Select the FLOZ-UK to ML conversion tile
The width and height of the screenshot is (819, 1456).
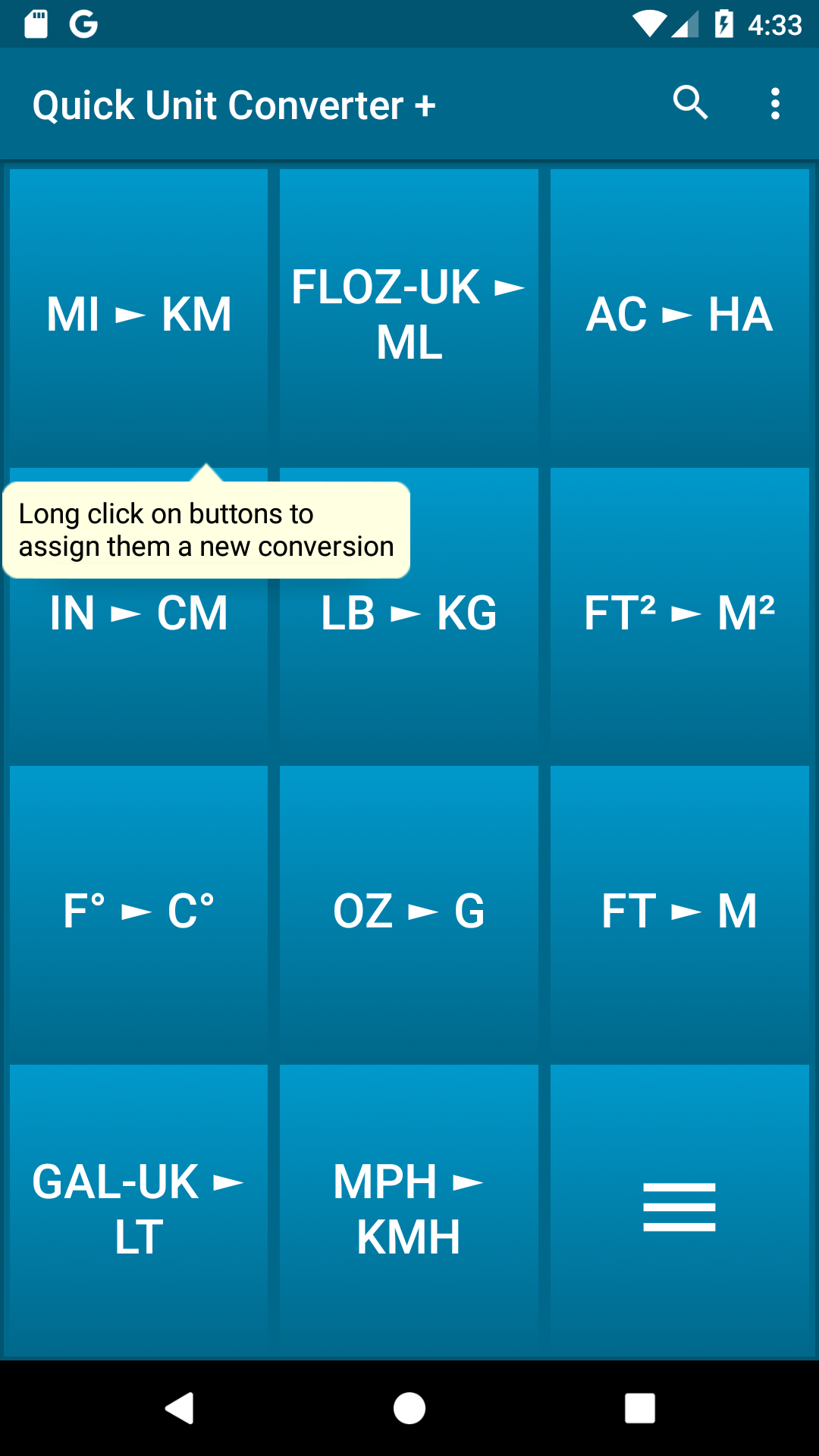(x=408, y=315)
